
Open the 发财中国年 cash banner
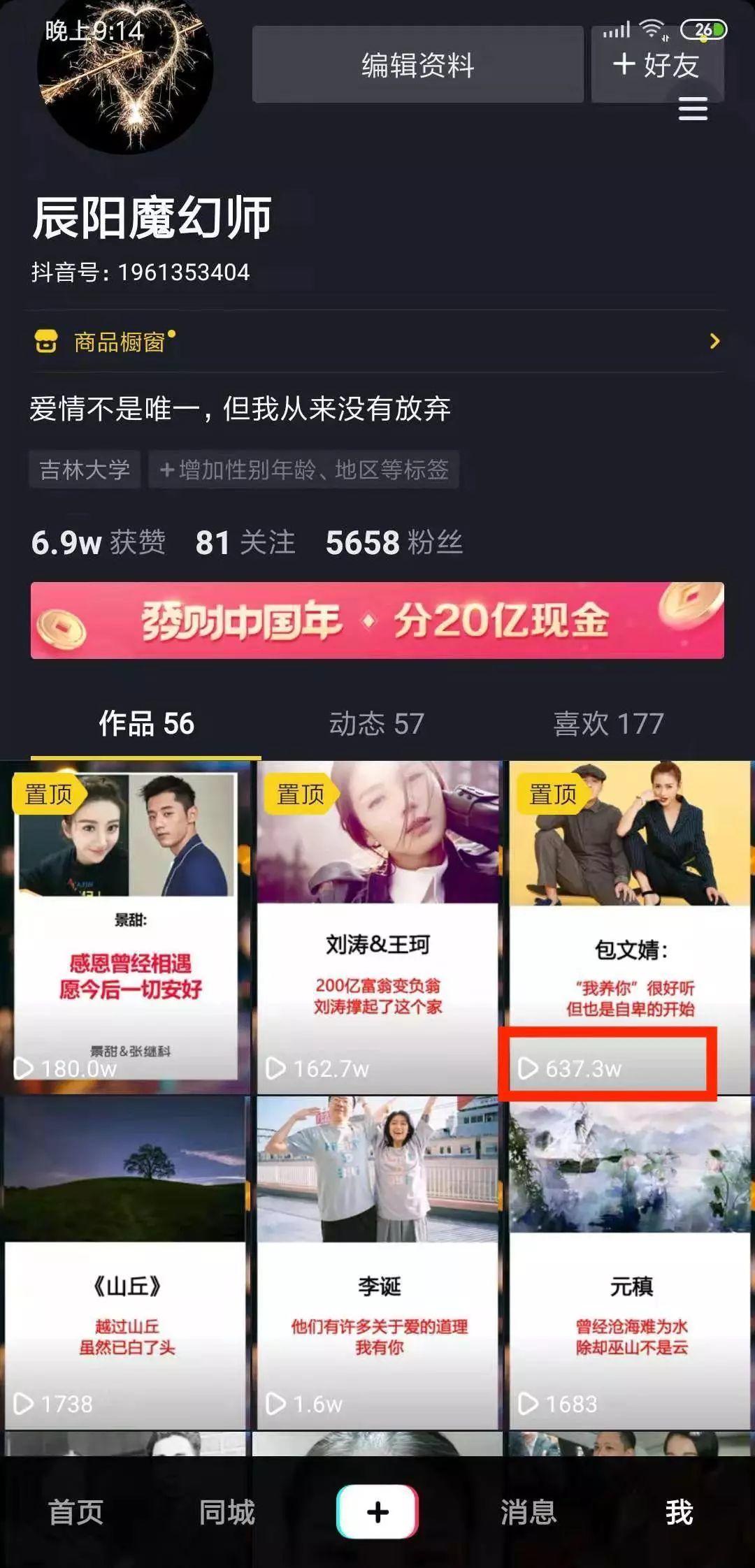pos(377,620)
